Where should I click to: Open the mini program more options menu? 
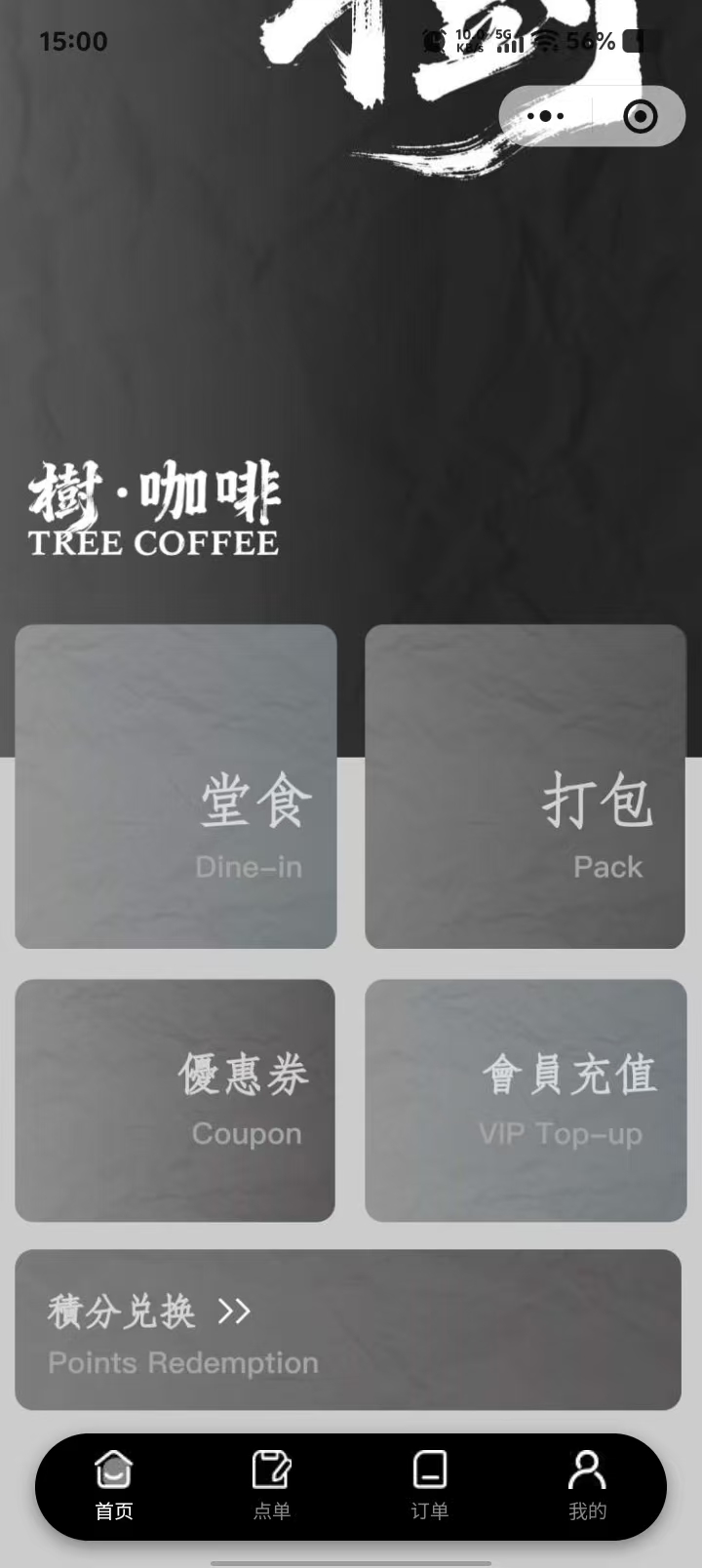point(545,116)
